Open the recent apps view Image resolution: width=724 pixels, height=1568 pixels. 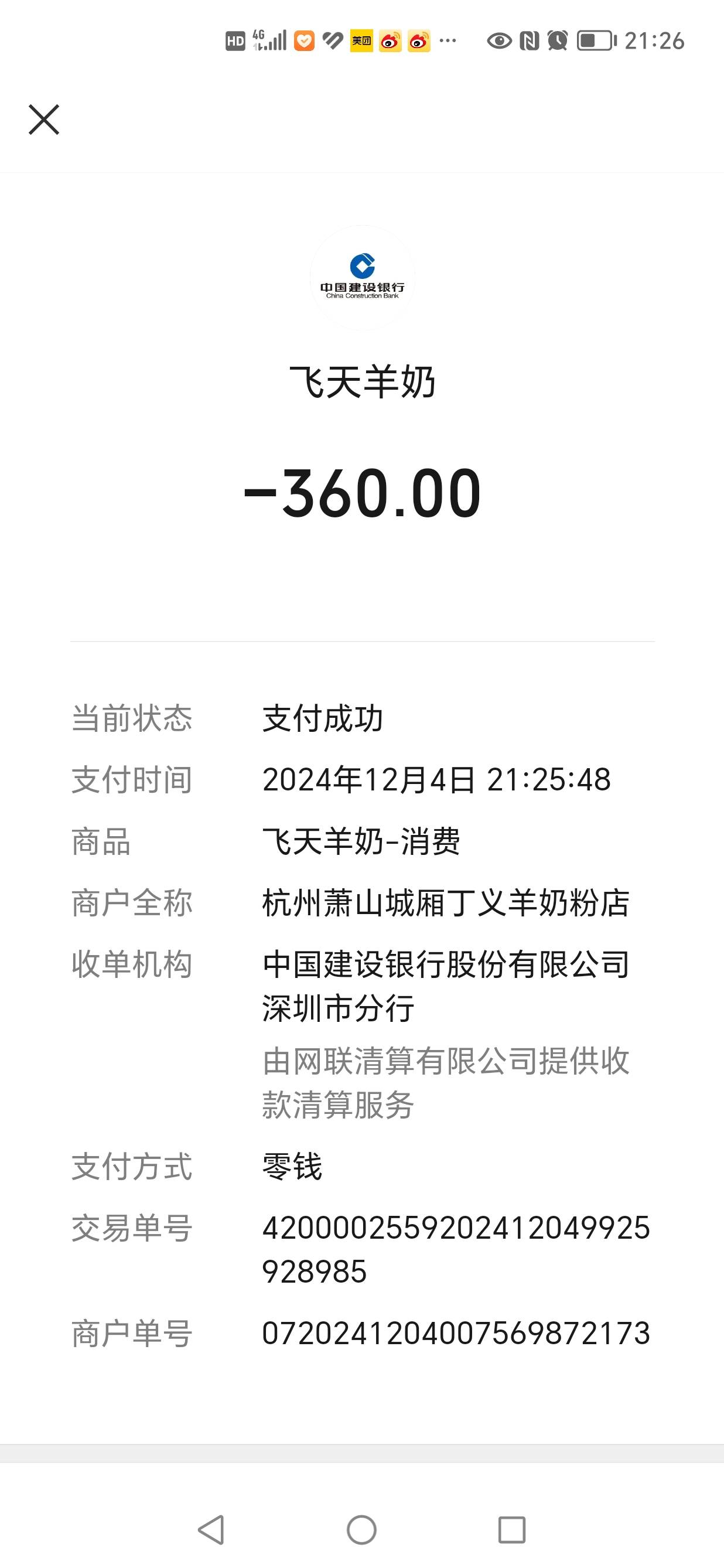click(x=512, y=1529)
